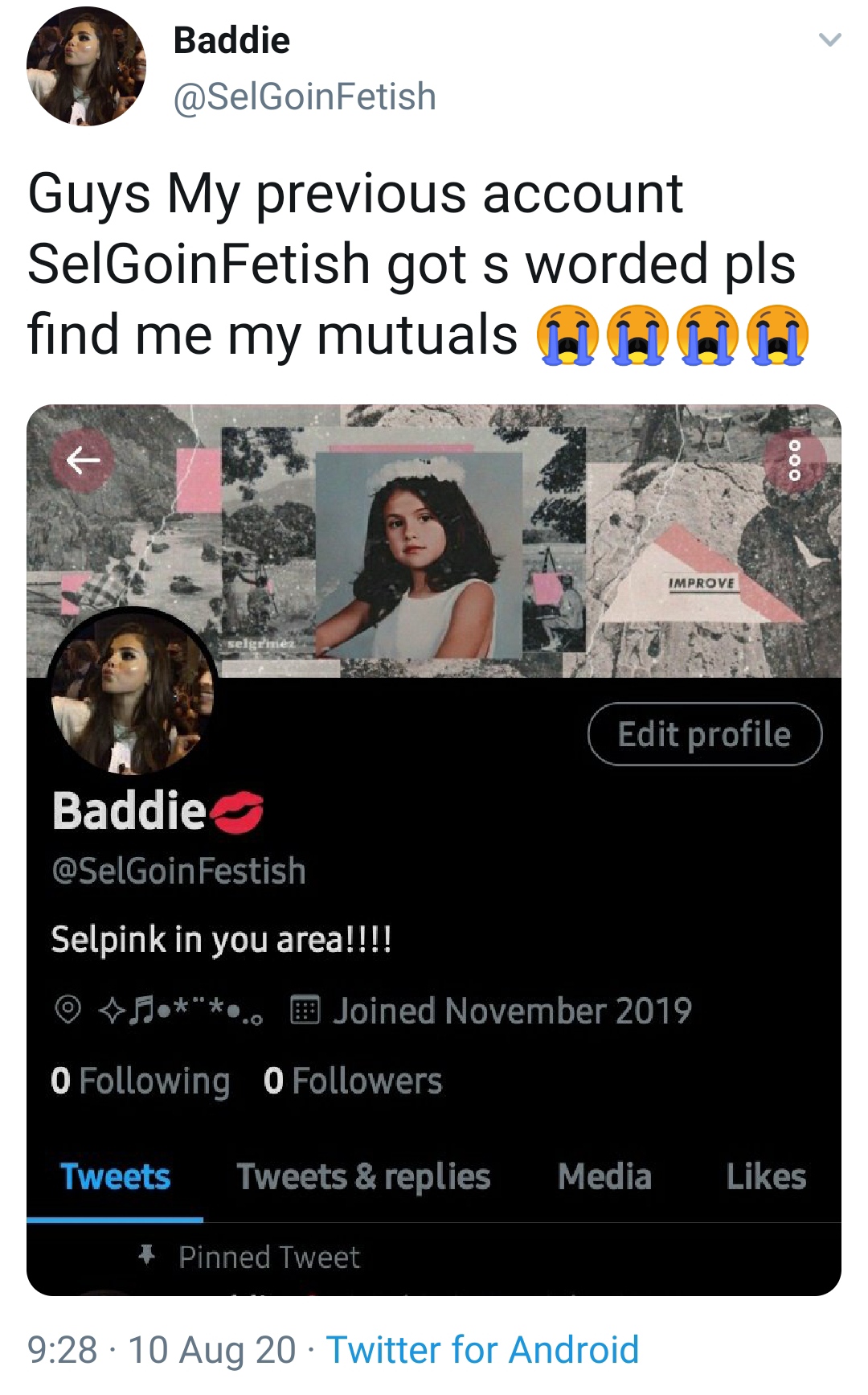Open the @SelGoinFetish handle in the tweet header

pyautogui.click(x=305, y=96)
